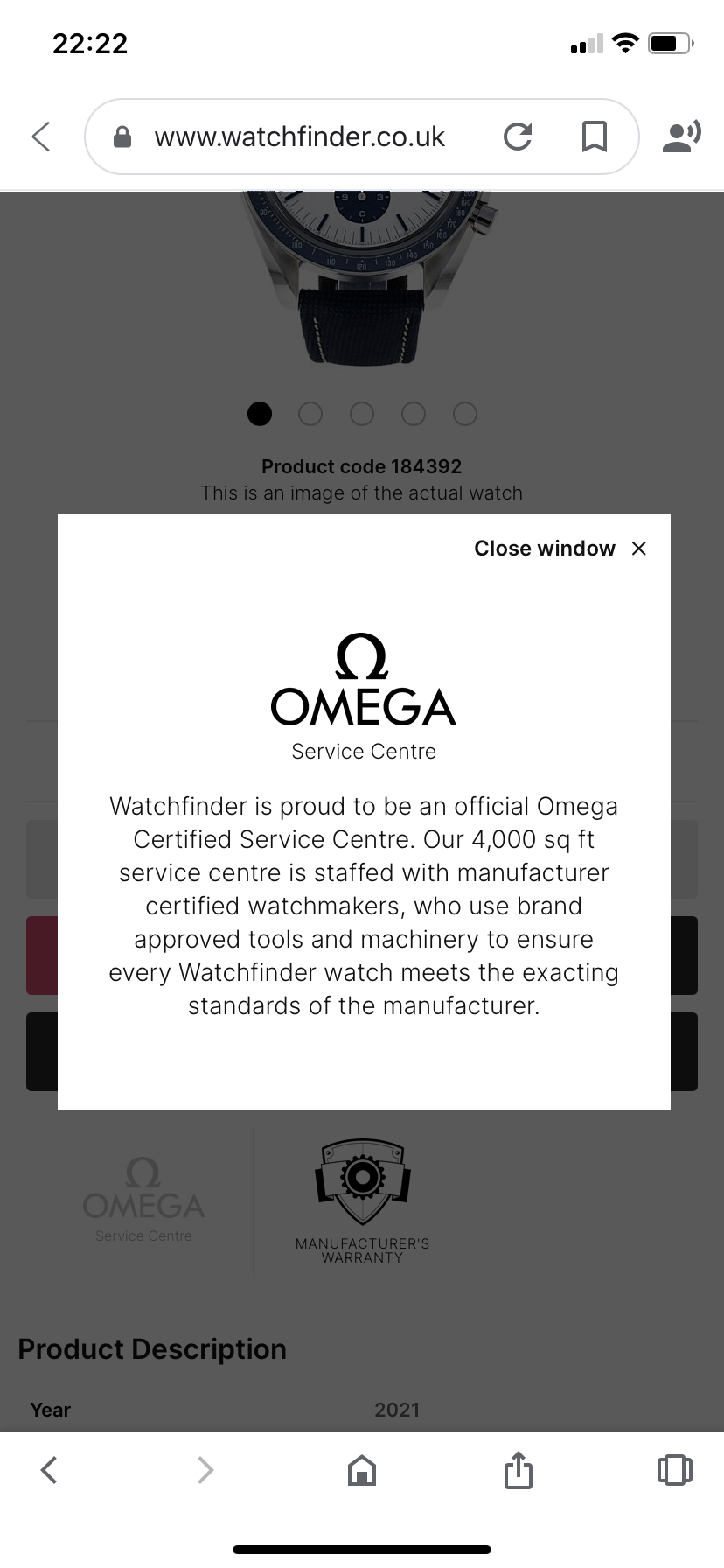Navigate back in the bottom toolbar
724x1568 pixels.
click(x=50, y=1469)
